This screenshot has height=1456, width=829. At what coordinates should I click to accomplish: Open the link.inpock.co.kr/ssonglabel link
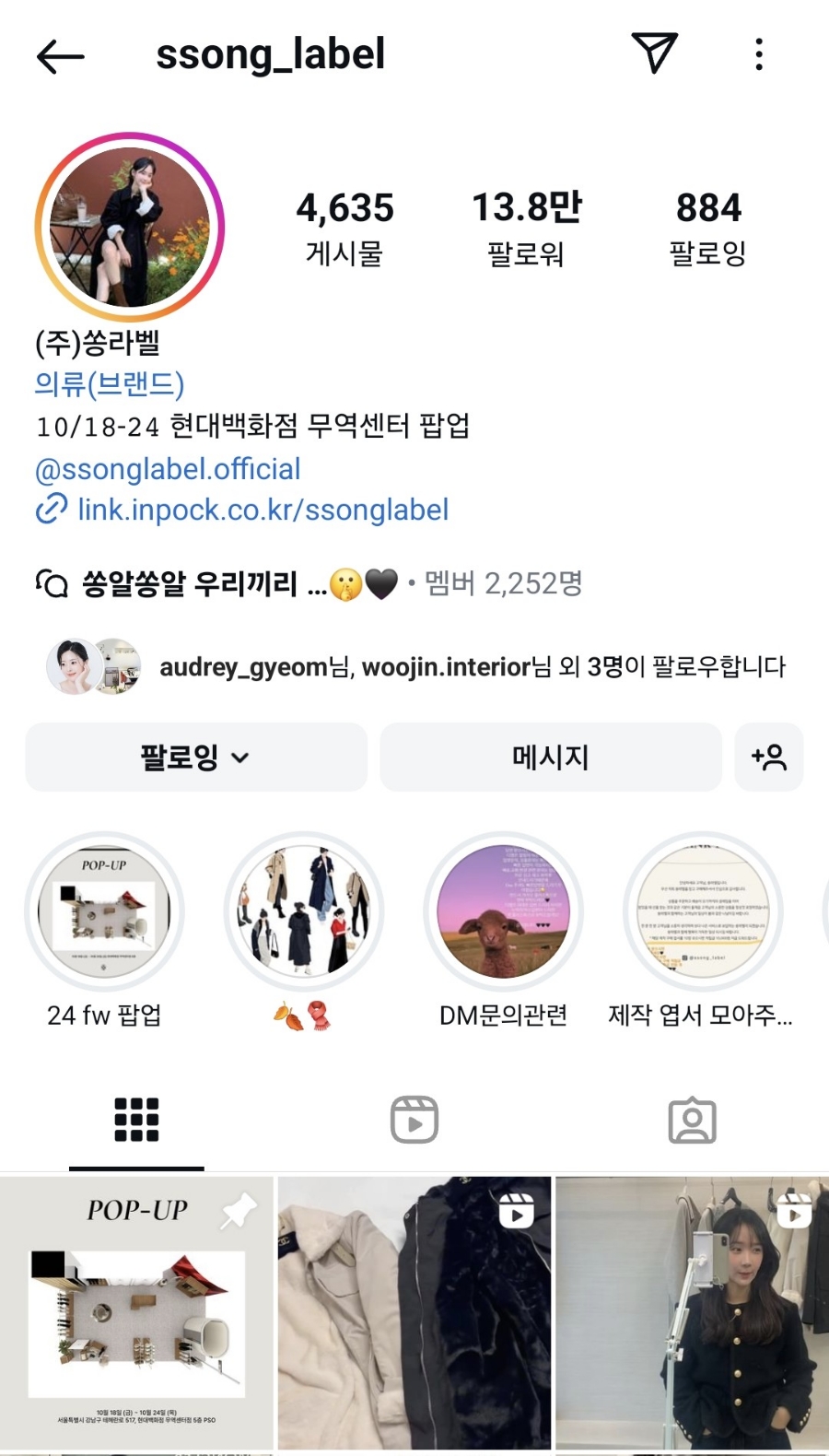(x=263, y=510)
